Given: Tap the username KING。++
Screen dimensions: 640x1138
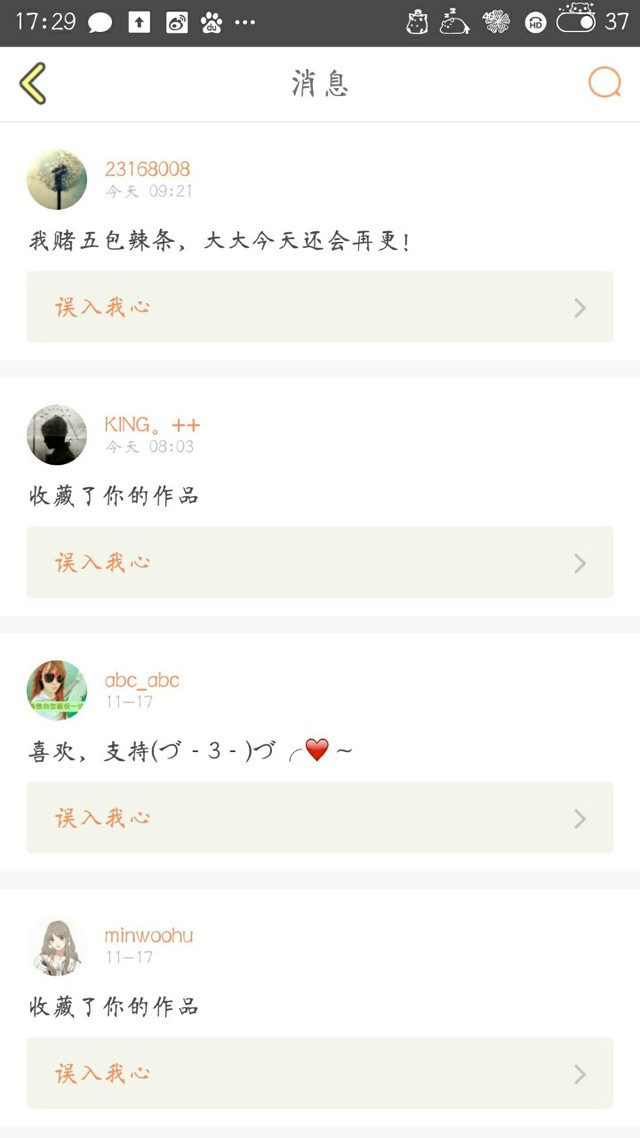Looking at the screenshot, I should click(x=152, y=425).
